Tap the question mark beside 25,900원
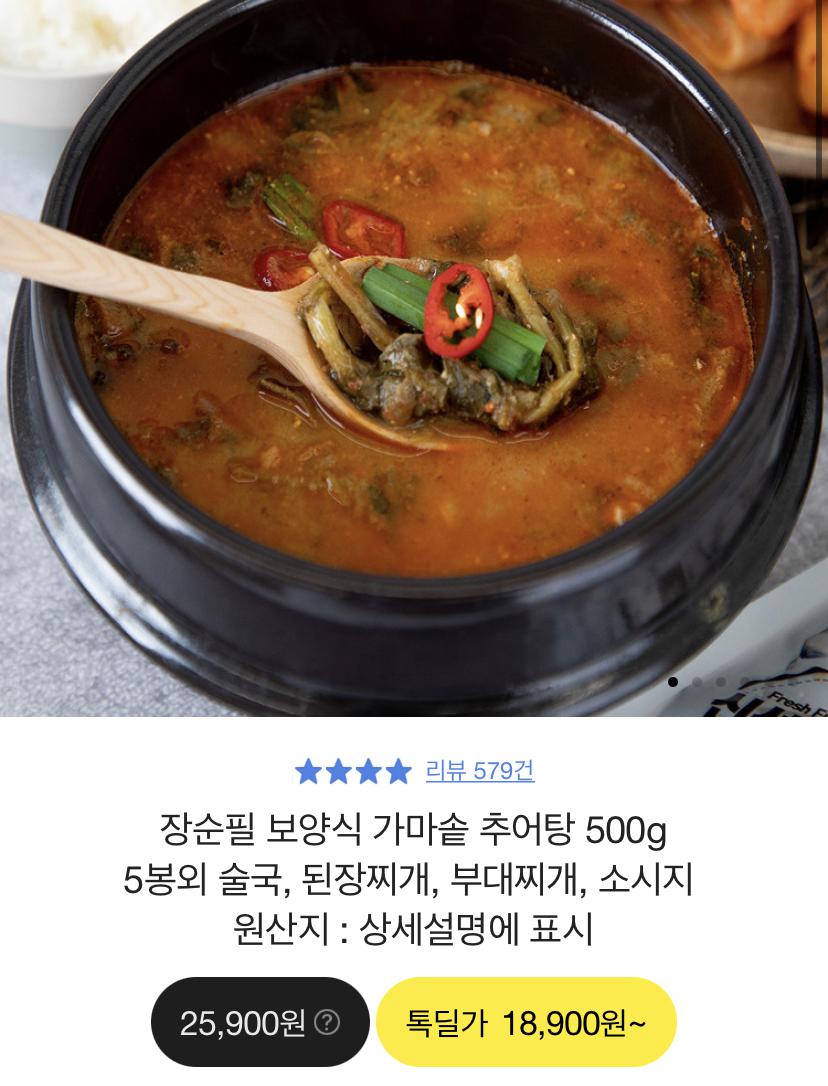 tap(327, 1022)
